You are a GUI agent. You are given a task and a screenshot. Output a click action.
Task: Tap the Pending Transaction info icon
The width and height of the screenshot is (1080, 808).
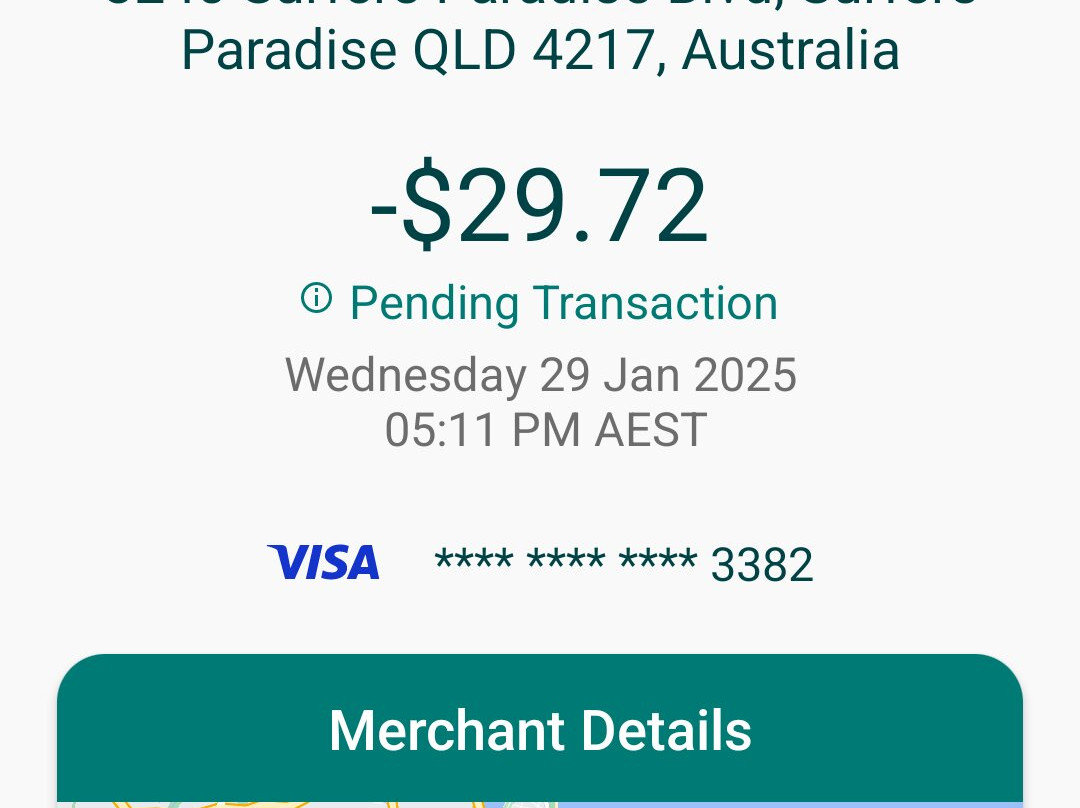tap(316, 298)
